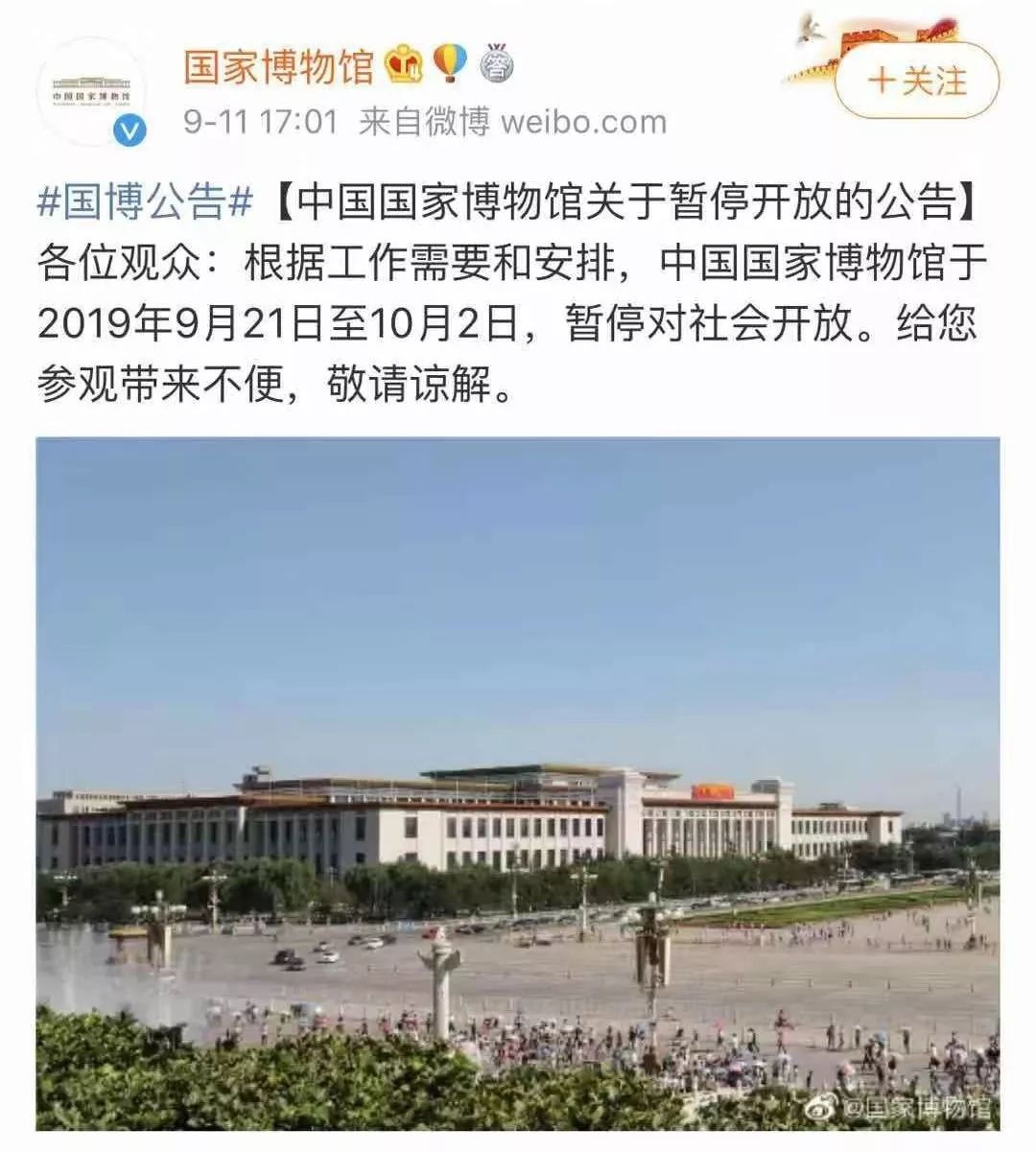Open the 国家博物馆 profile avatar
The width and height of the screenshot is (1036, 1152).
coord(92,92)
